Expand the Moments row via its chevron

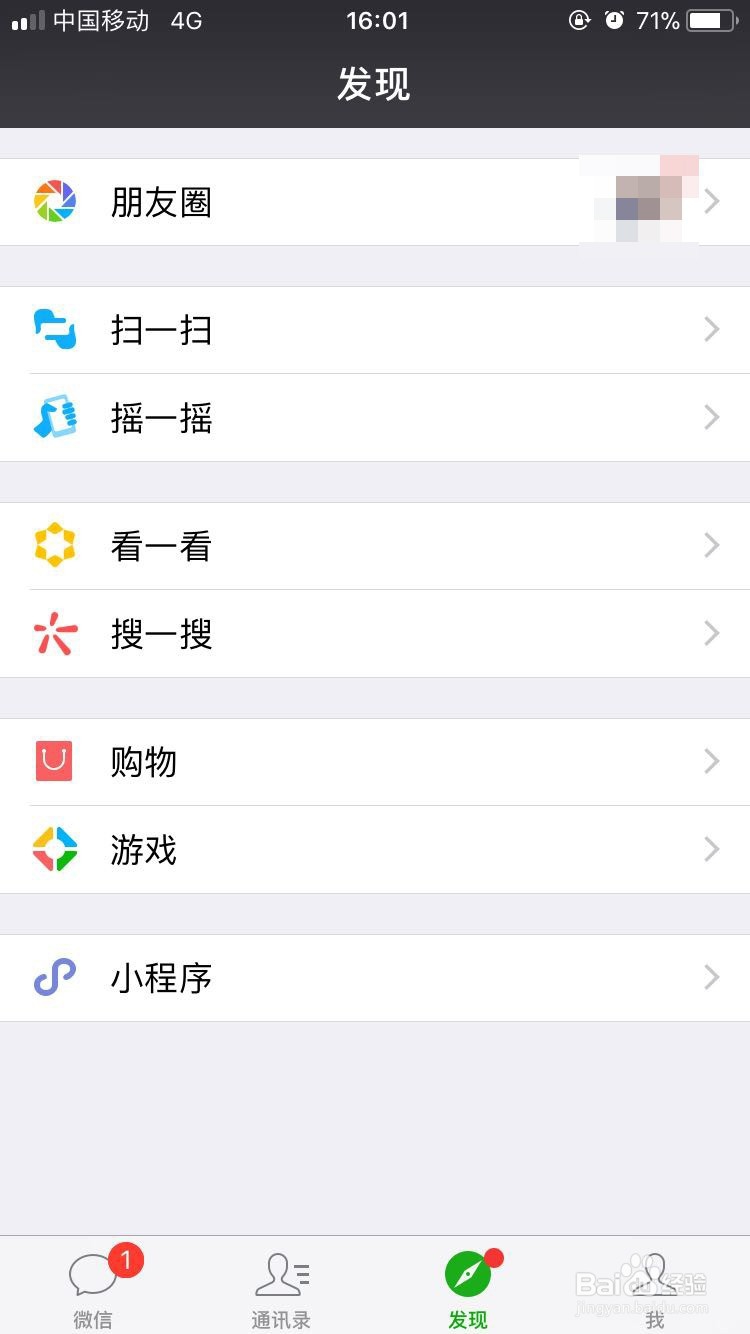(711, 201)
